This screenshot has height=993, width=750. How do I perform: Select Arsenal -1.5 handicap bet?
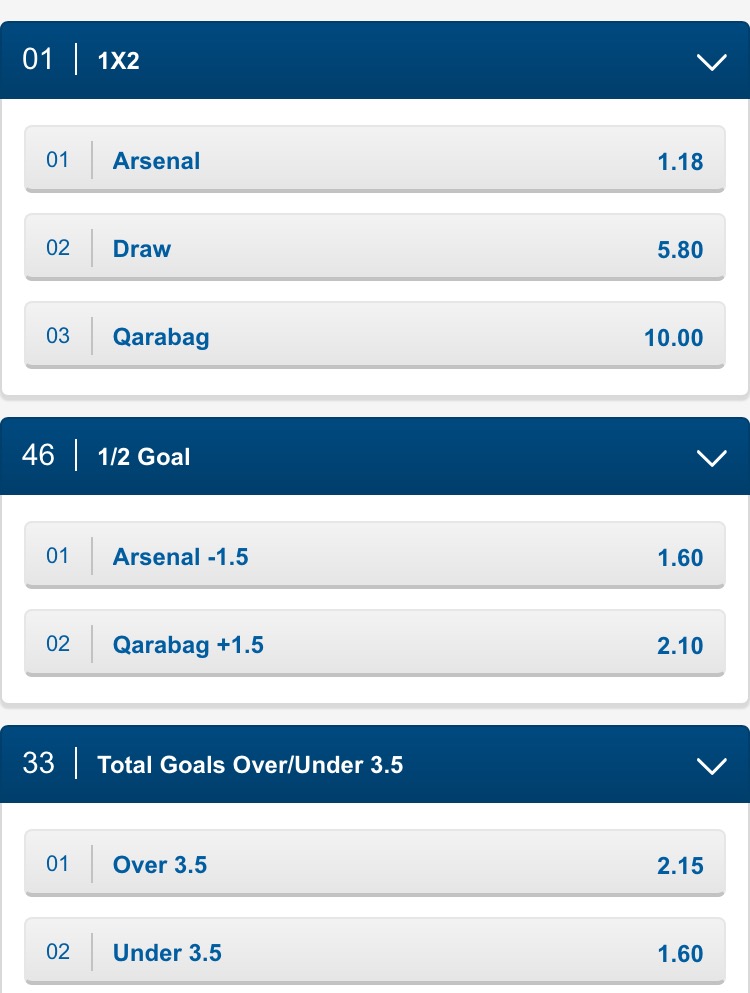coord(374,555)
